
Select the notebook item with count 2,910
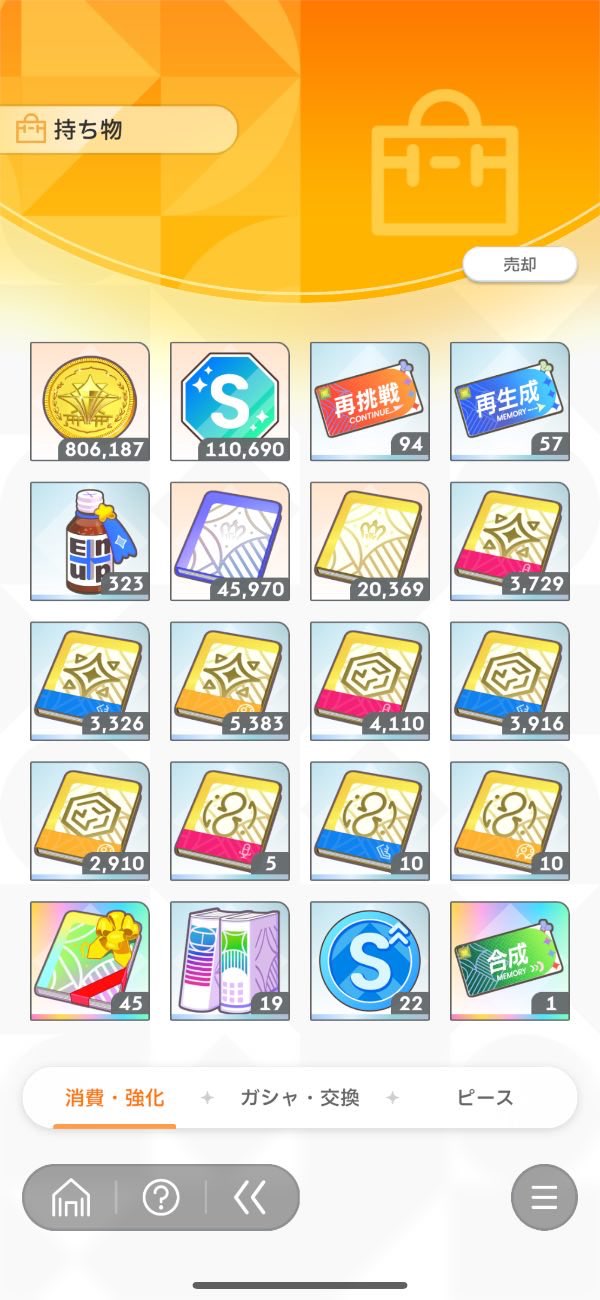click(90, 821)
